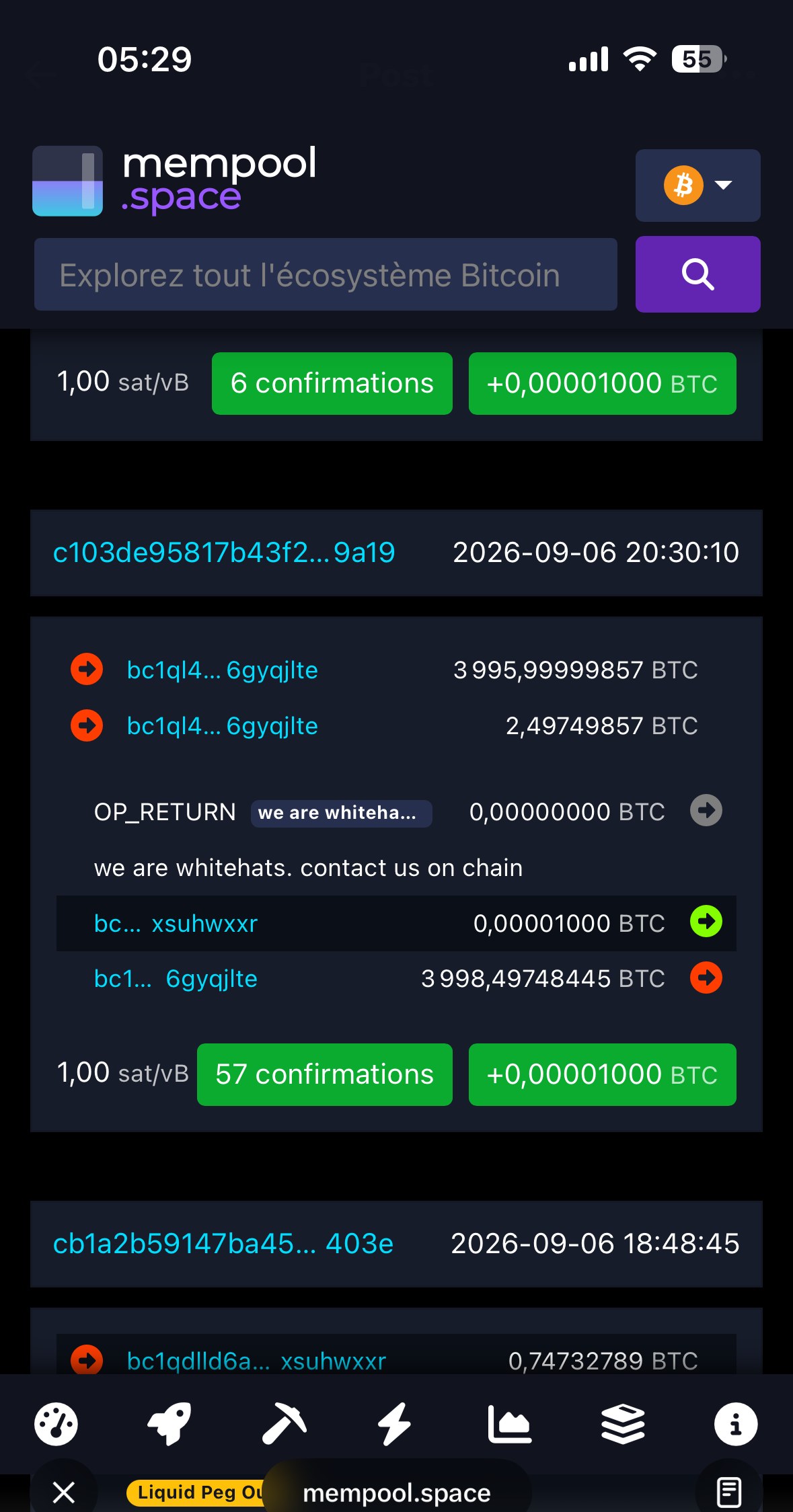Viewport: 793px width, 1512px height.
Task: Open the about info icon
Action: tap(736, 1423)
